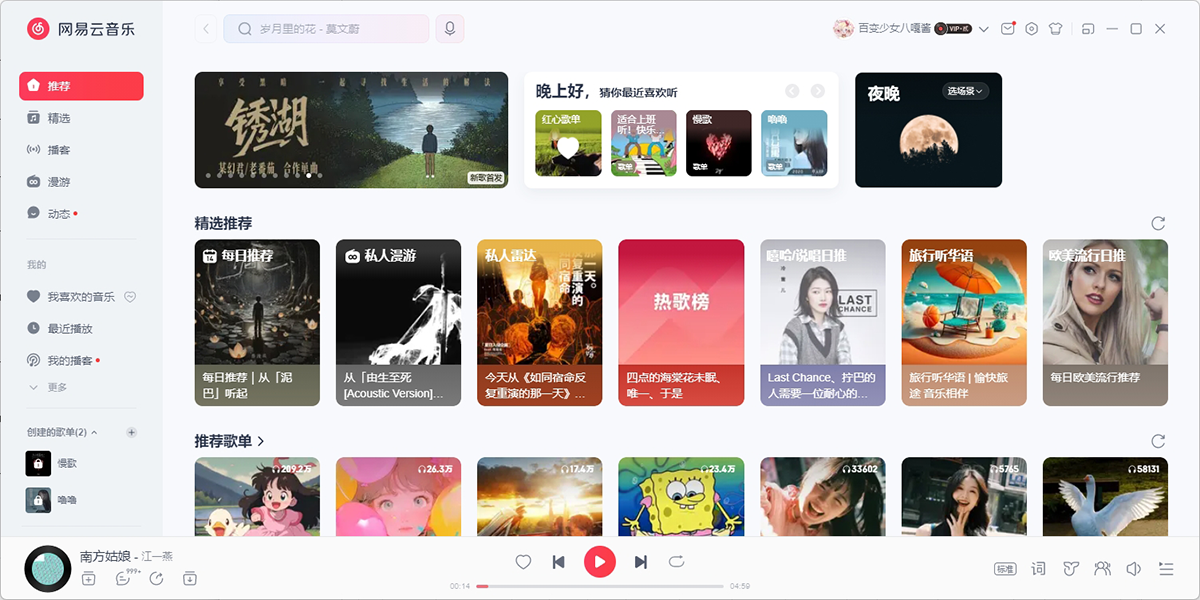1200x600 pixels.
Task: Select the 选场景 dropdown on 夜晚 card
Action: coord(965,91)
